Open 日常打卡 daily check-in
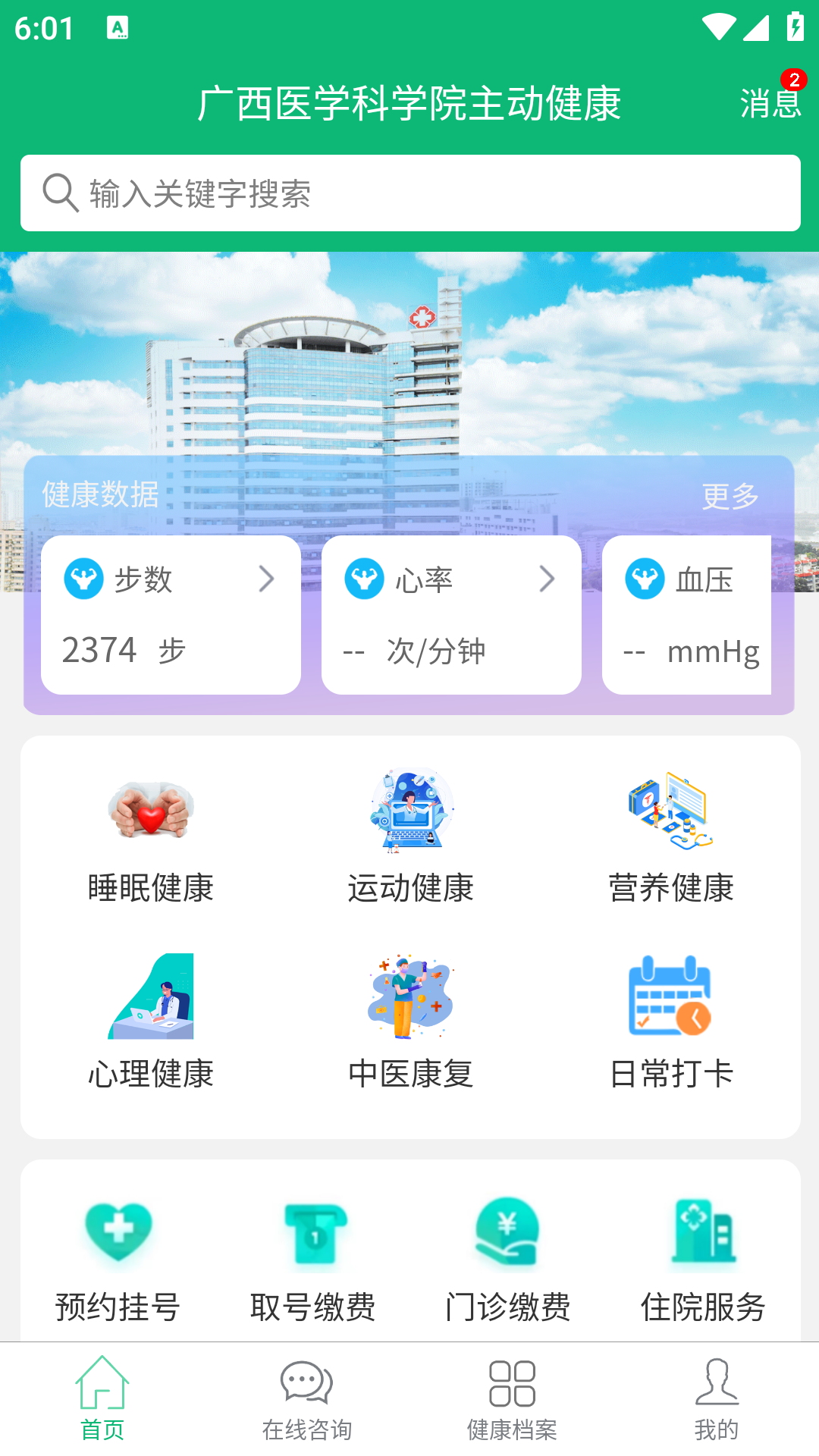 [671, 1024]
